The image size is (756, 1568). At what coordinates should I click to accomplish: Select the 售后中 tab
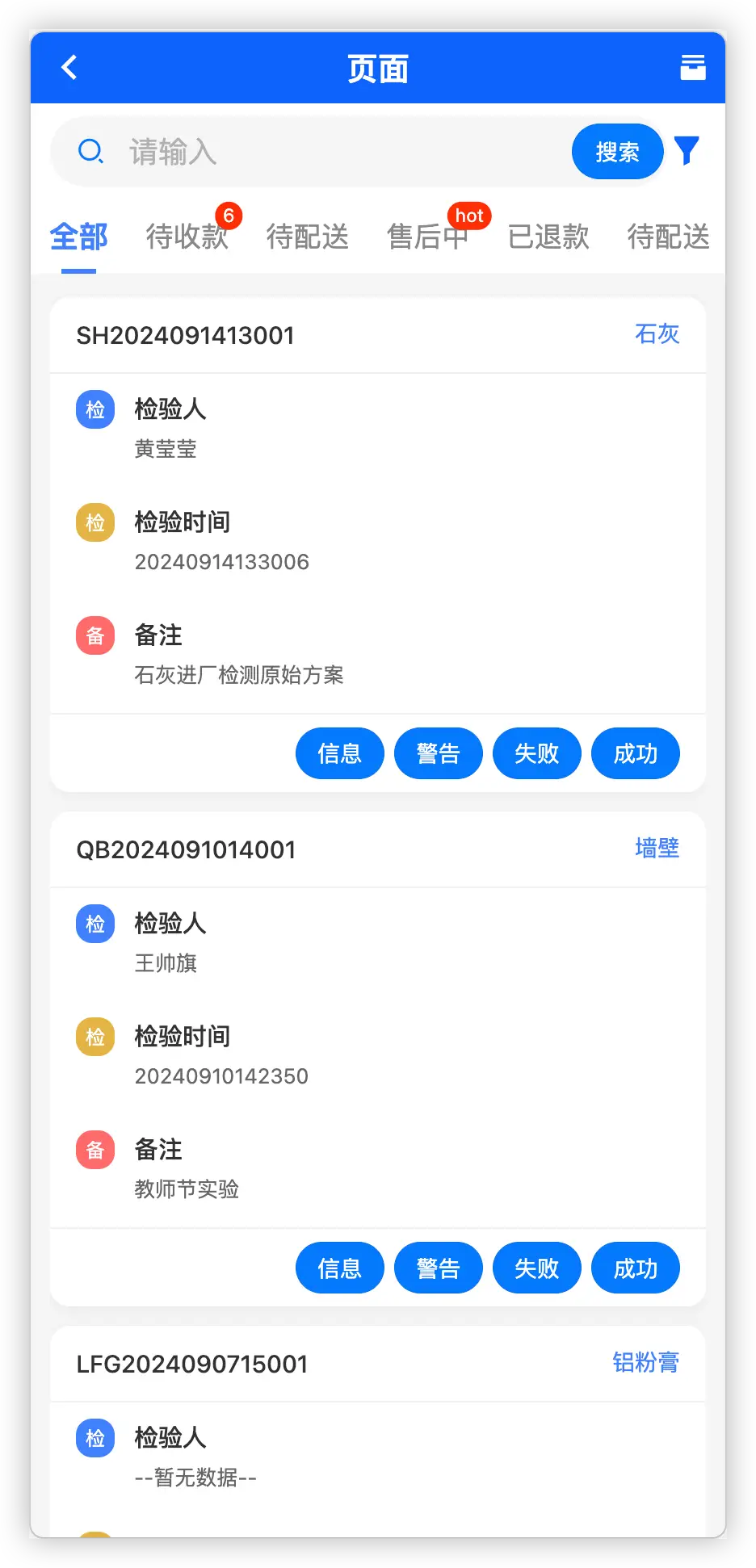pos(427,237)
